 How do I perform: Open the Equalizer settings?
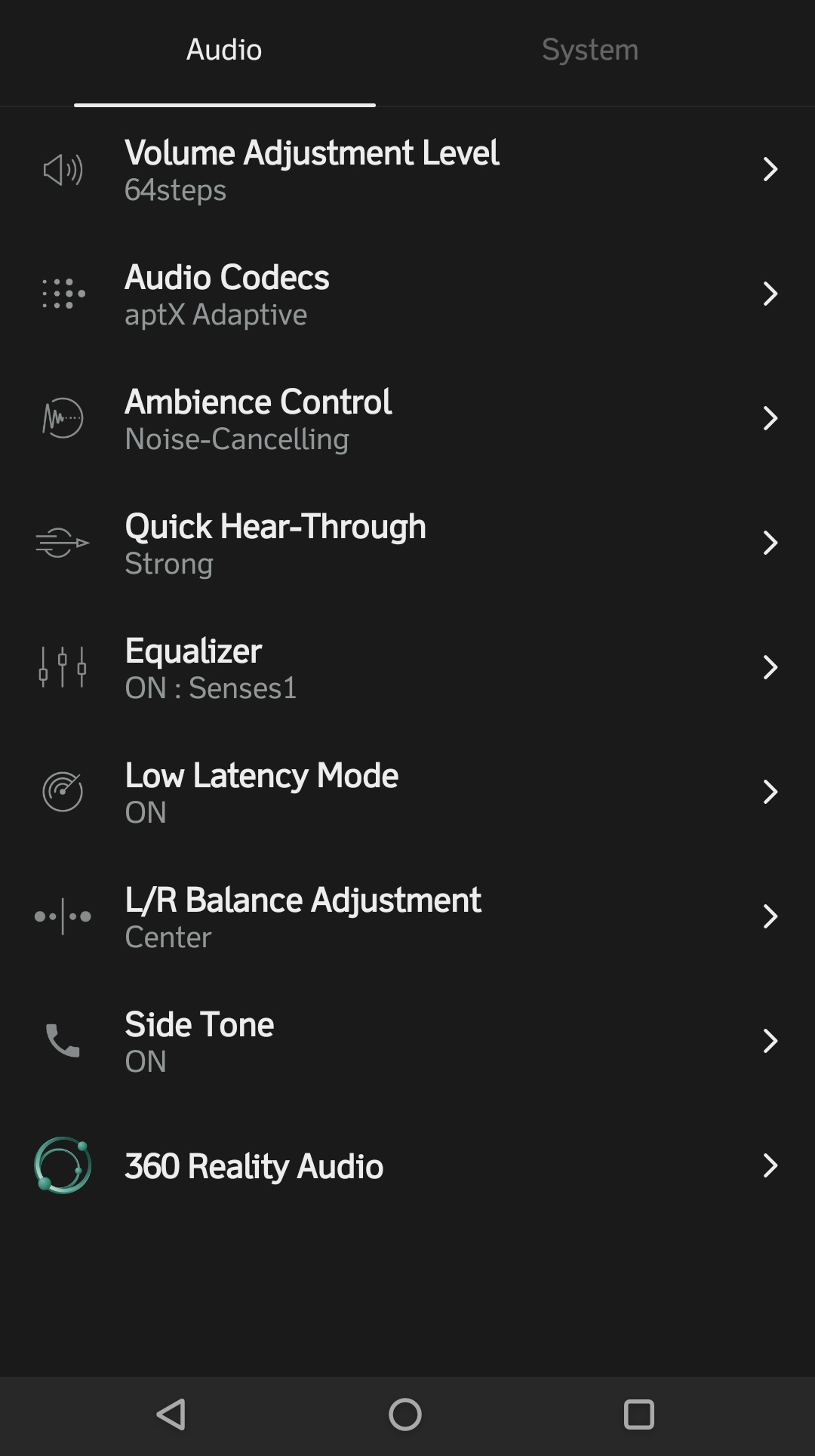point(407,668)
